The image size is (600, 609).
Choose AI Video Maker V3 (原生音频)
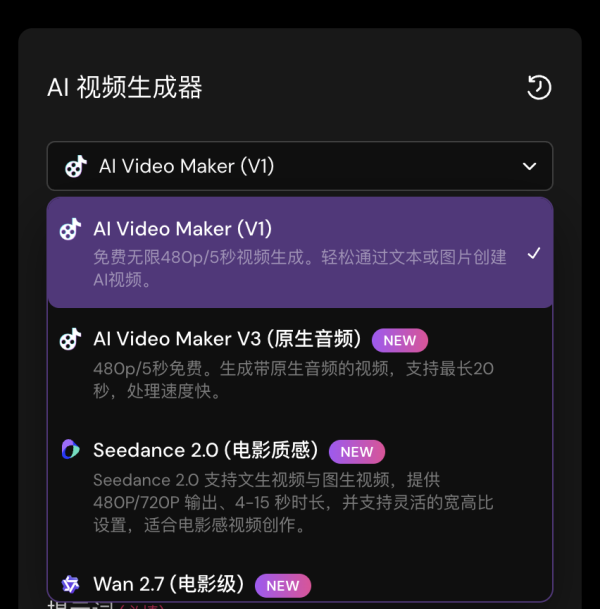click(299, 364)
